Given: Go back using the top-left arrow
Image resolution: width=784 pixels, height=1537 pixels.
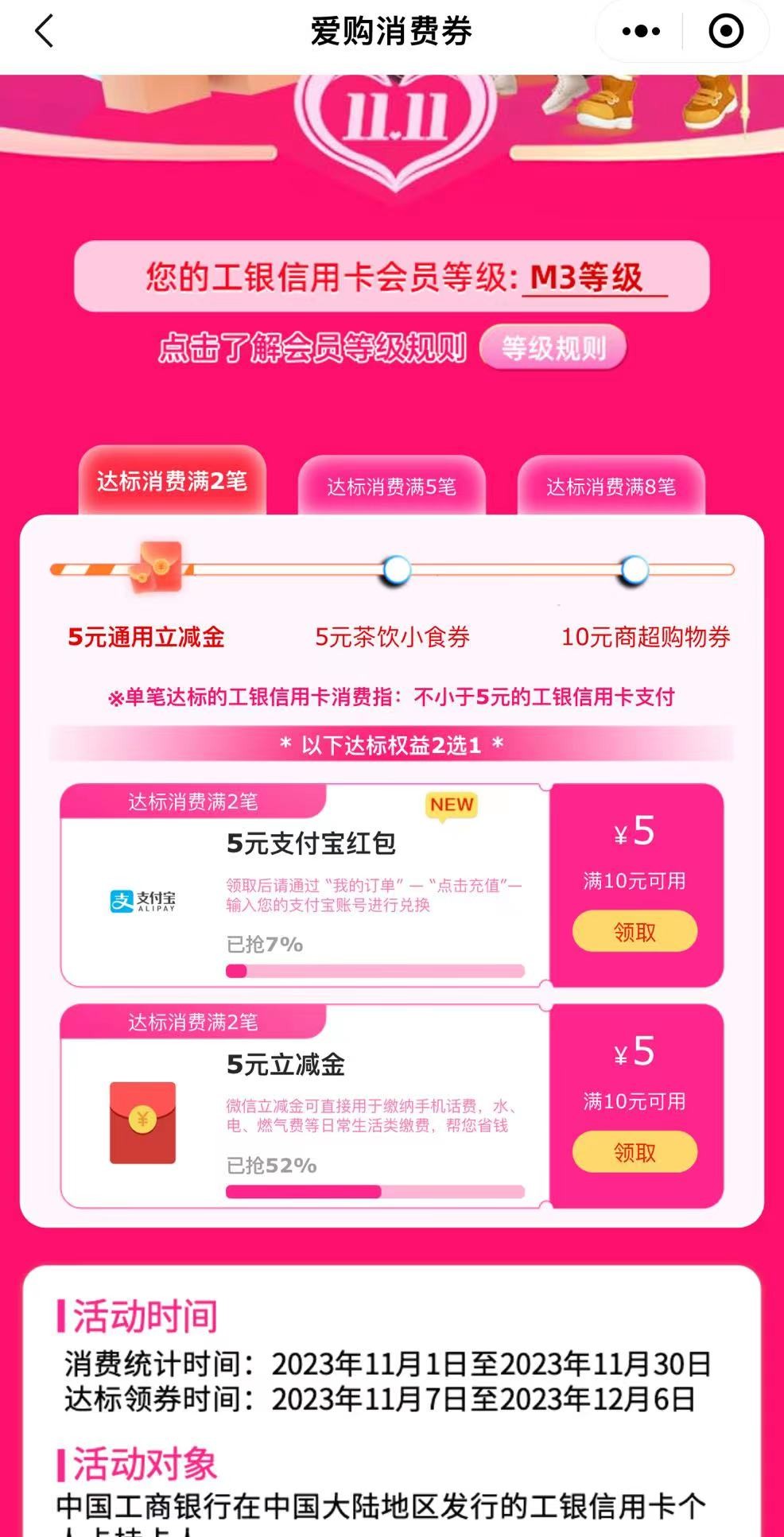Looking at the screenshot, I should [x=45, y=32].
